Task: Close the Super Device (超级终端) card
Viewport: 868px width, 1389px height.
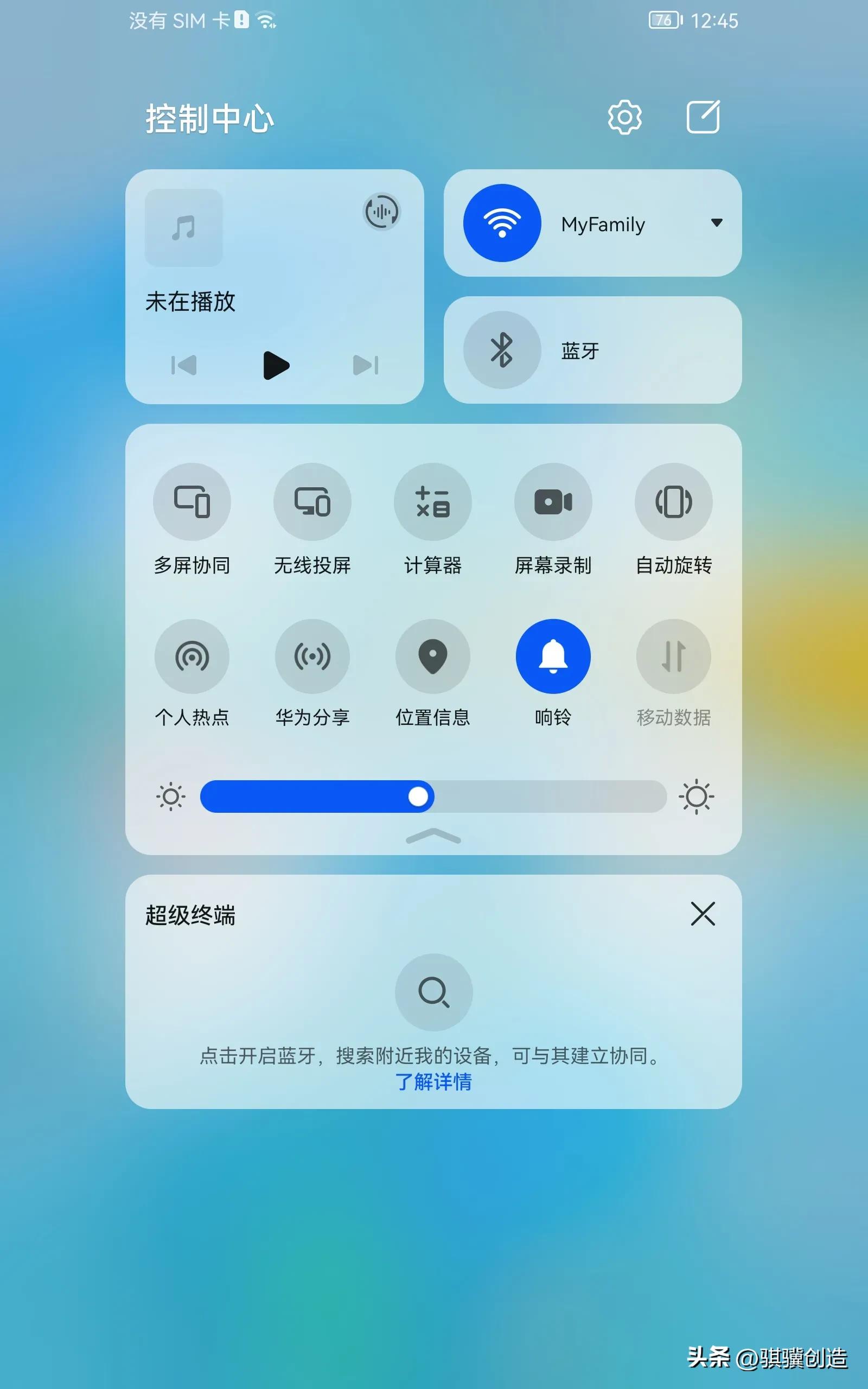Action: [703, 914]
